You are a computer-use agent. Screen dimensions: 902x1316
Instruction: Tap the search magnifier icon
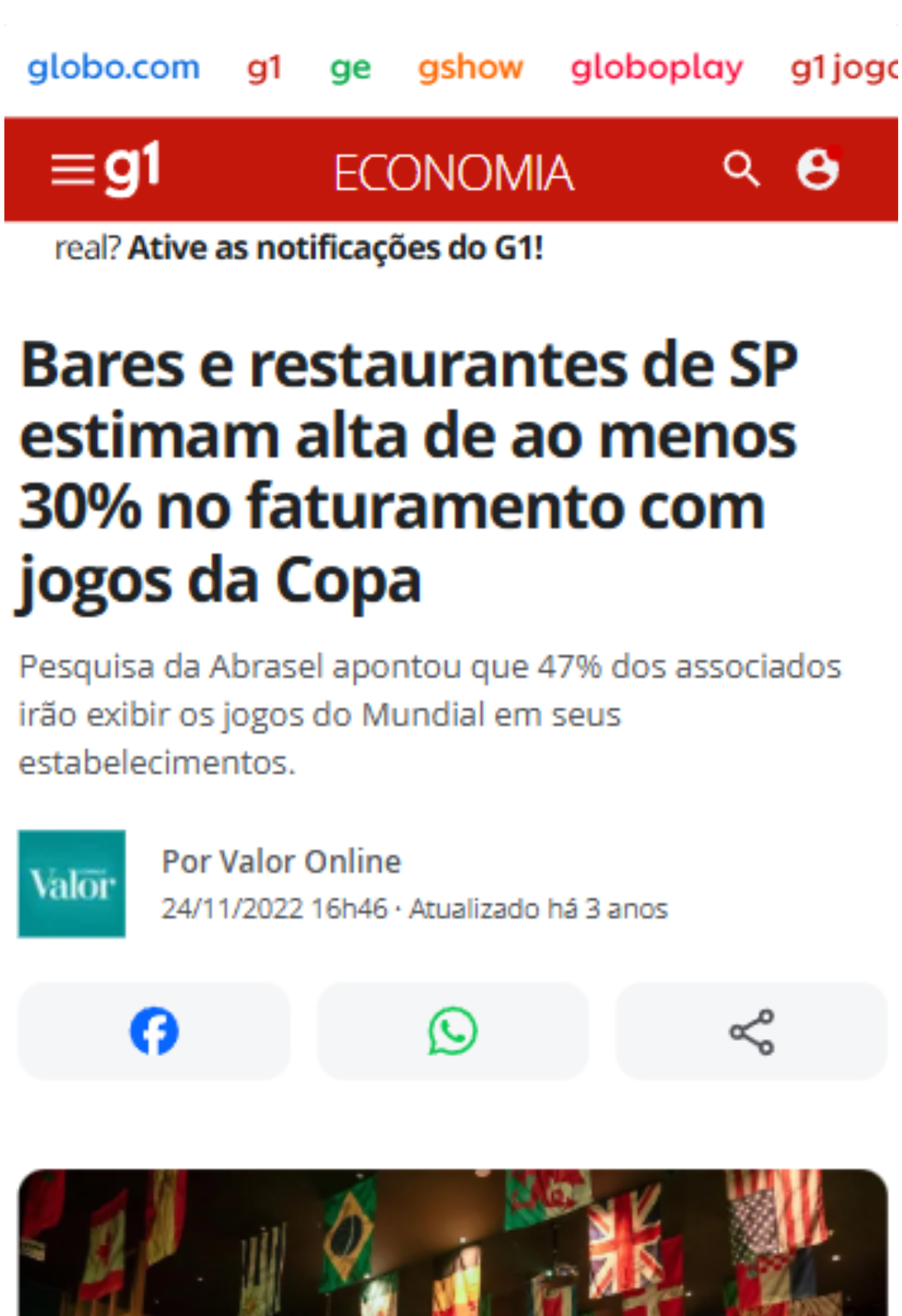pos(741,170)
